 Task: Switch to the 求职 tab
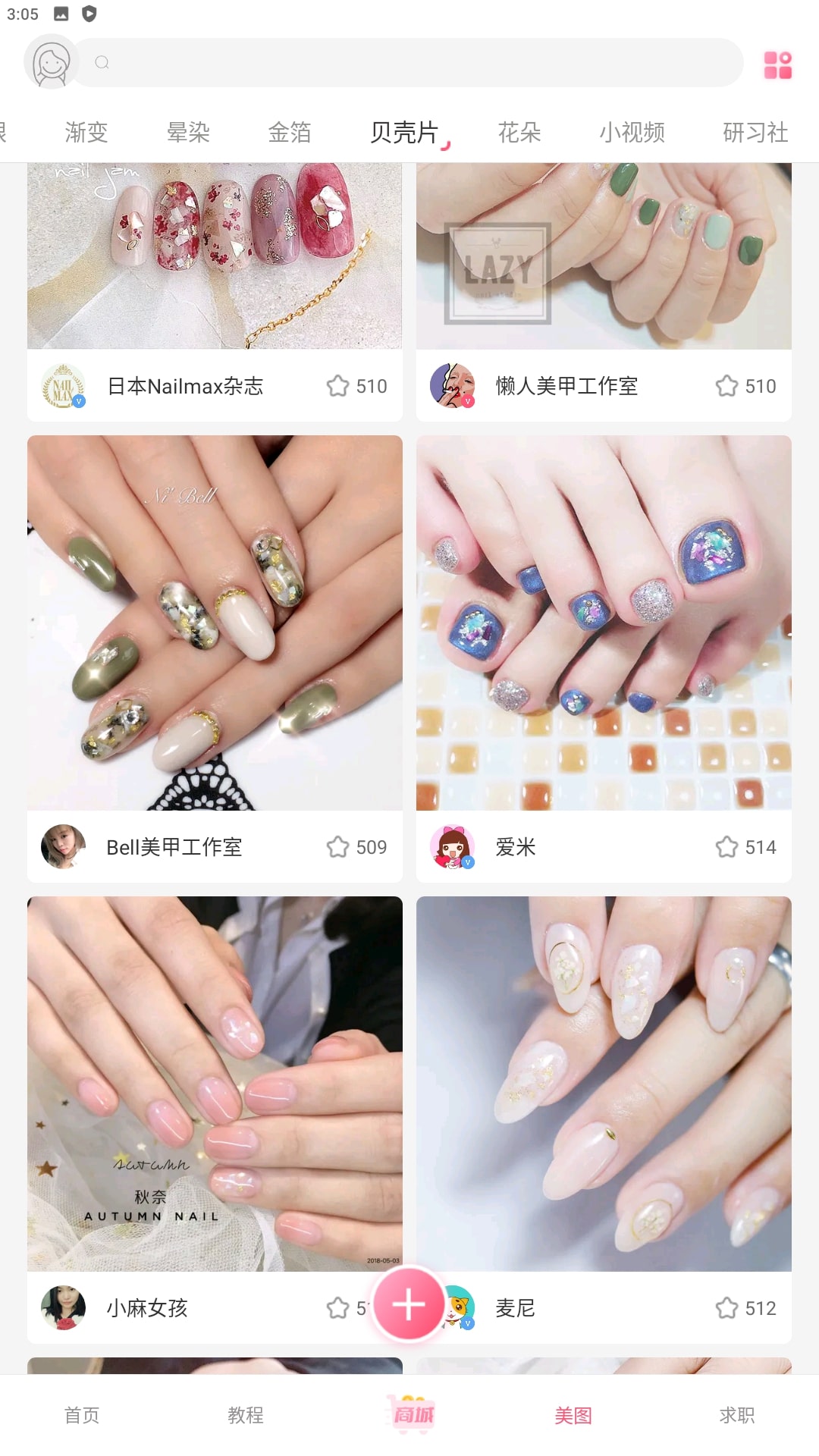(737, 1415)
